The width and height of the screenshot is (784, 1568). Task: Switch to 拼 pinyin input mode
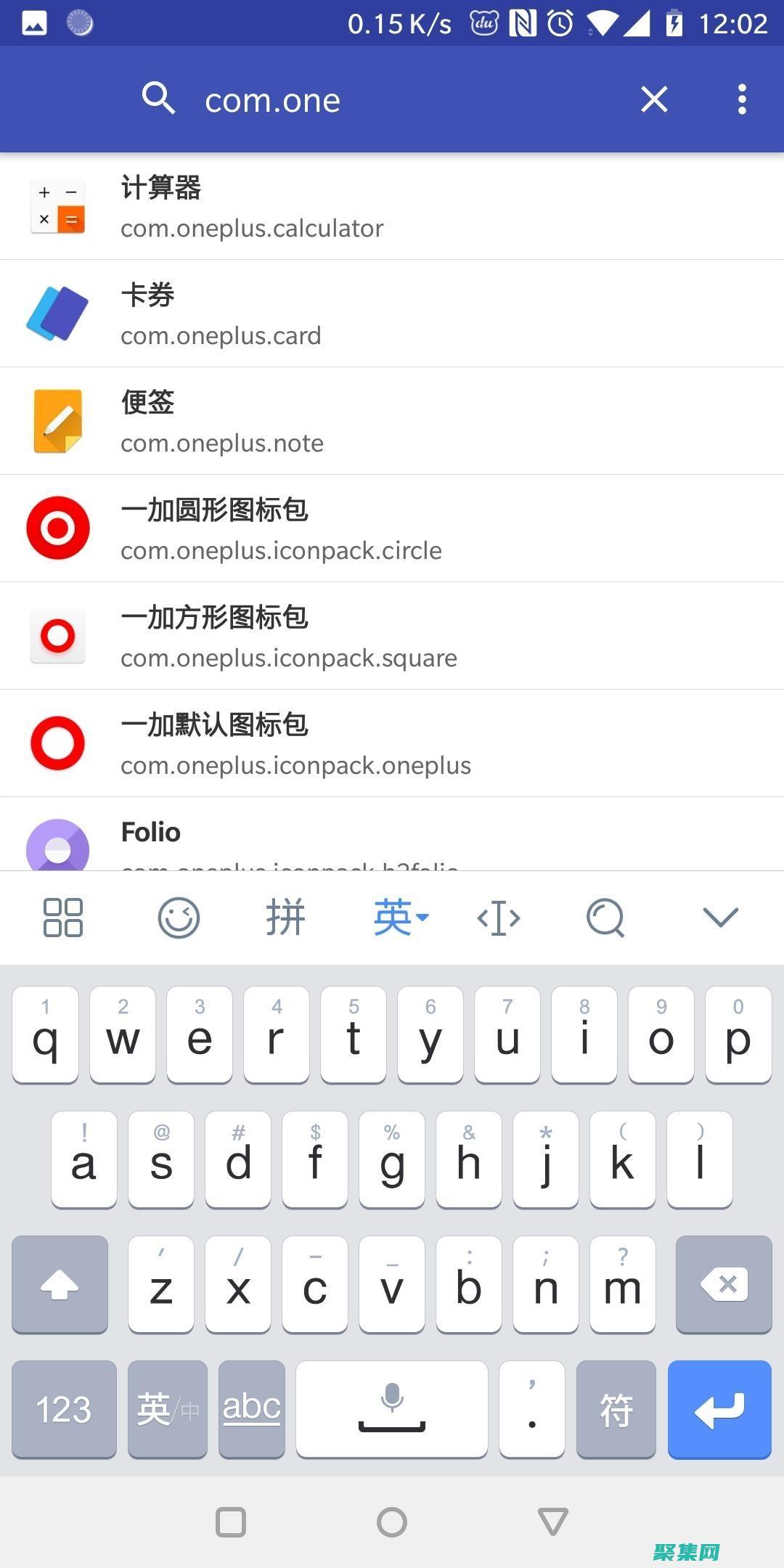[x=286, y=917]
